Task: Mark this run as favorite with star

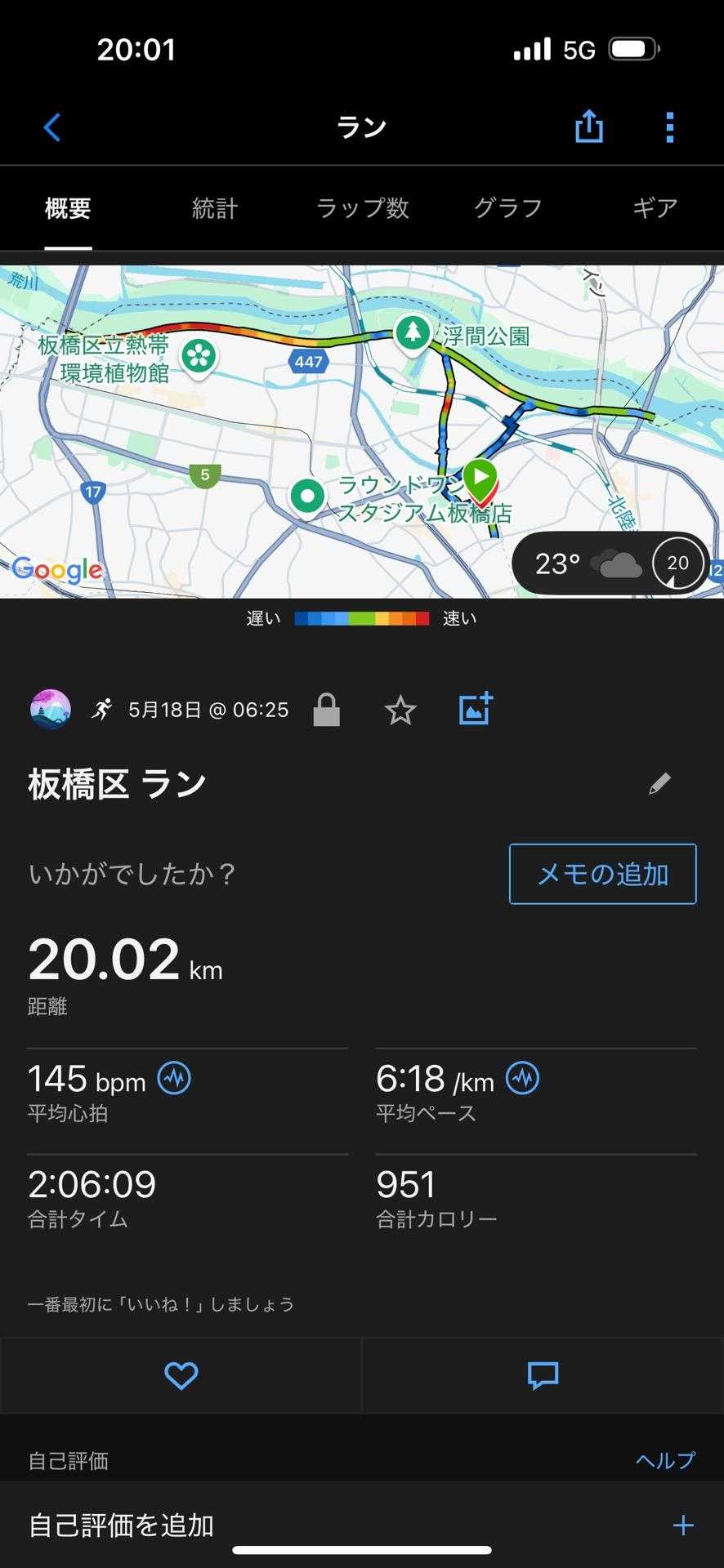Action: 400,710
